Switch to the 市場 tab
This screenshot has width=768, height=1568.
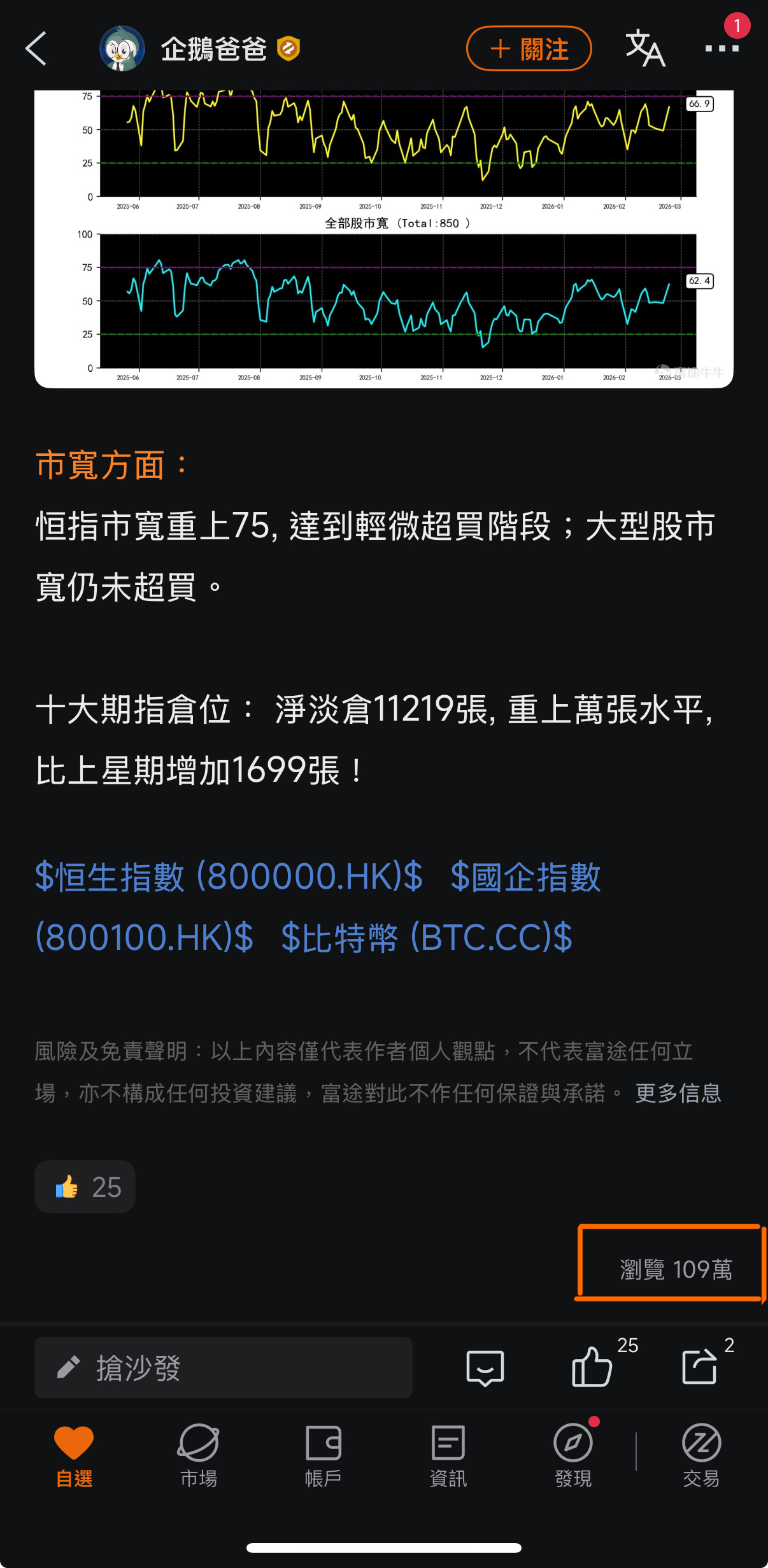tap(199, 1455)
